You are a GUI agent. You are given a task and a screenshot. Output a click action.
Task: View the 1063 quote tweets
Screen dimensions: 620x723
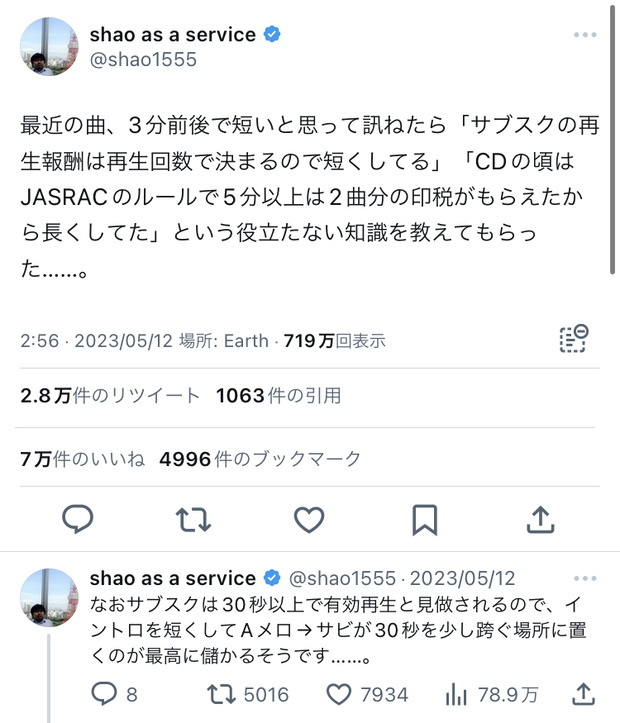[278, 396]
